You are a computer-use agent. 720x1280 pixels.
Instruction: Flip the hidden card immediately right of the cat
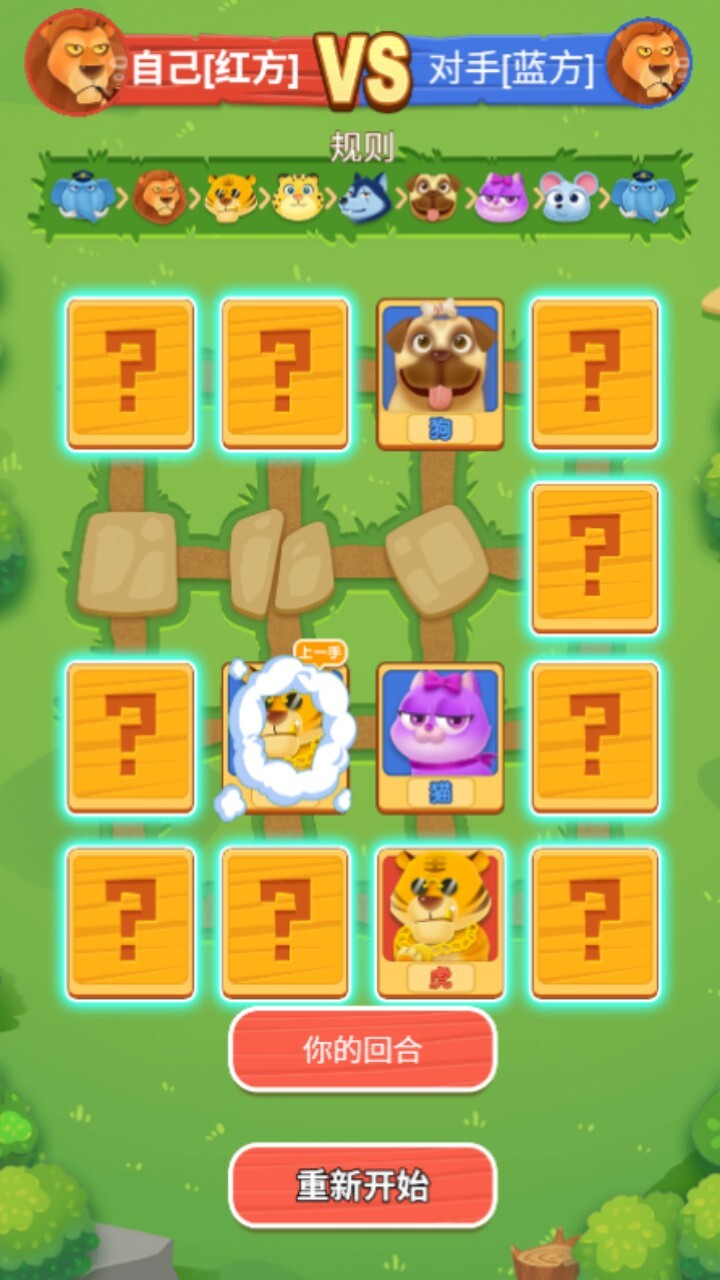click(594, 737)
